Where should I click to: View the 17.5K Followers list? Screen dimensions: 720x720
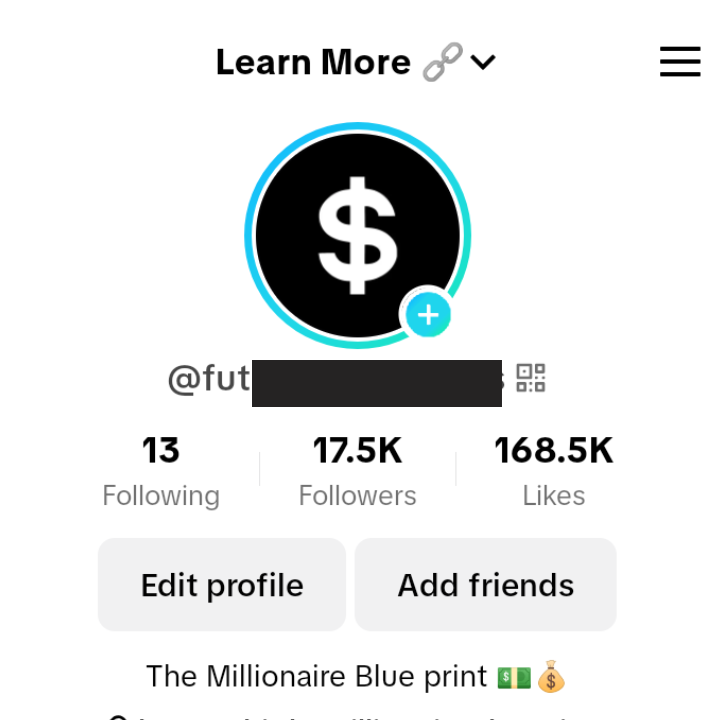point(357,471)
